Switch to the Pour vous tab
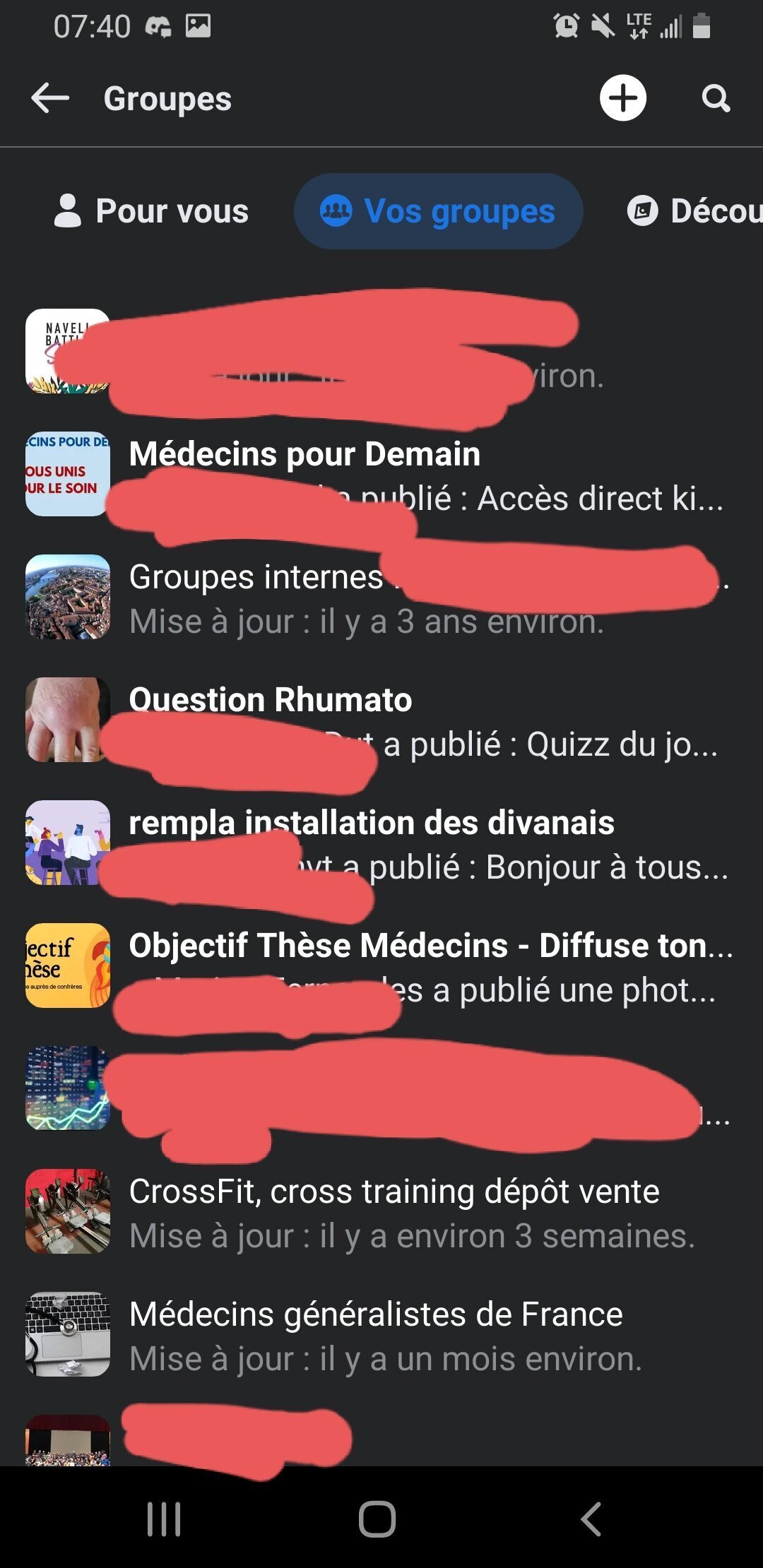 152,211
